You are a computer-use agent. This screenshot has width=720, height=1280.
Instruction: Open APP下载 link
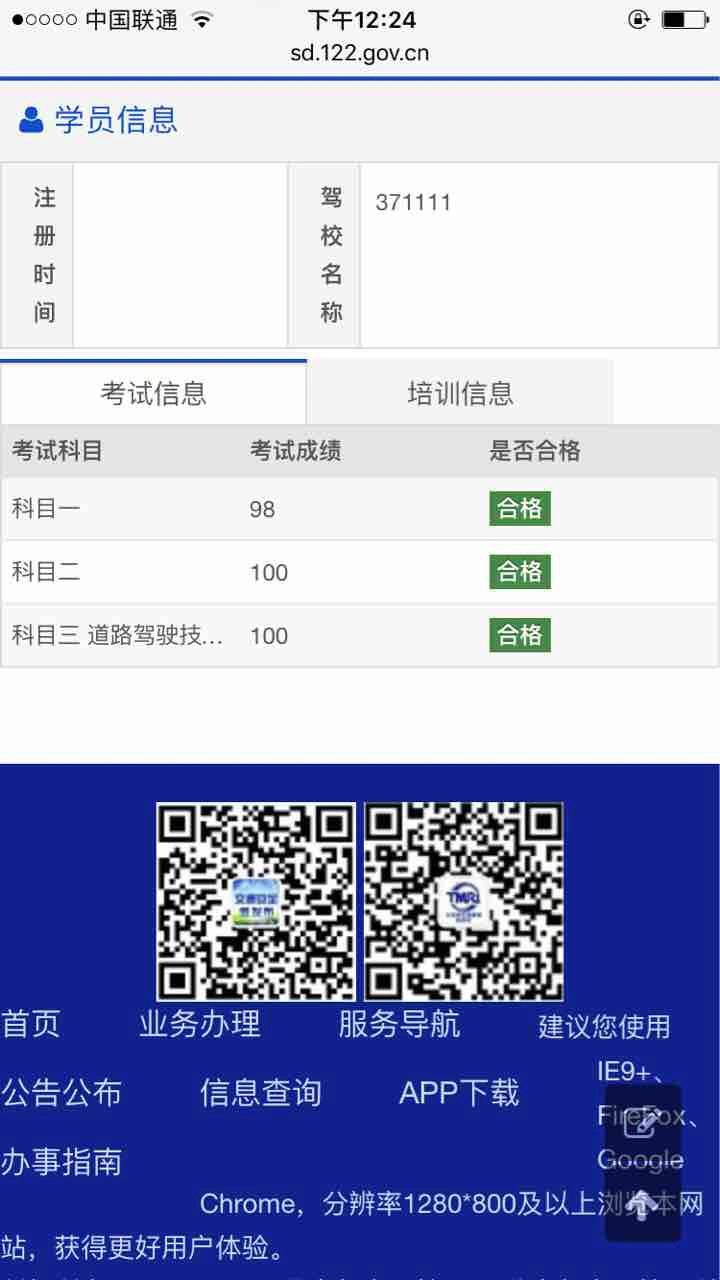(x=459, y=1092)
